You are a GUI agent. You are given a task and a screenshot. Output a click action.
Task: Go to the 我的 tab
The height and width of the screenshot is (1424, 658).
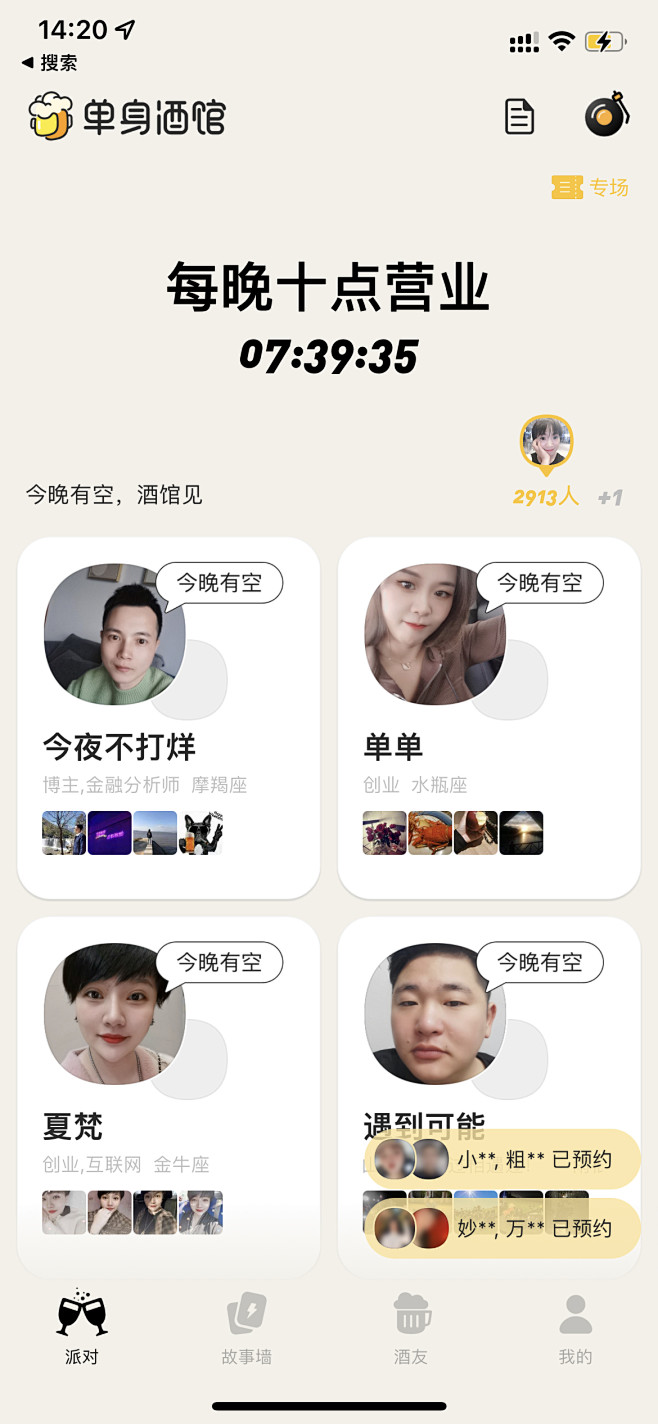(575, 1330)
